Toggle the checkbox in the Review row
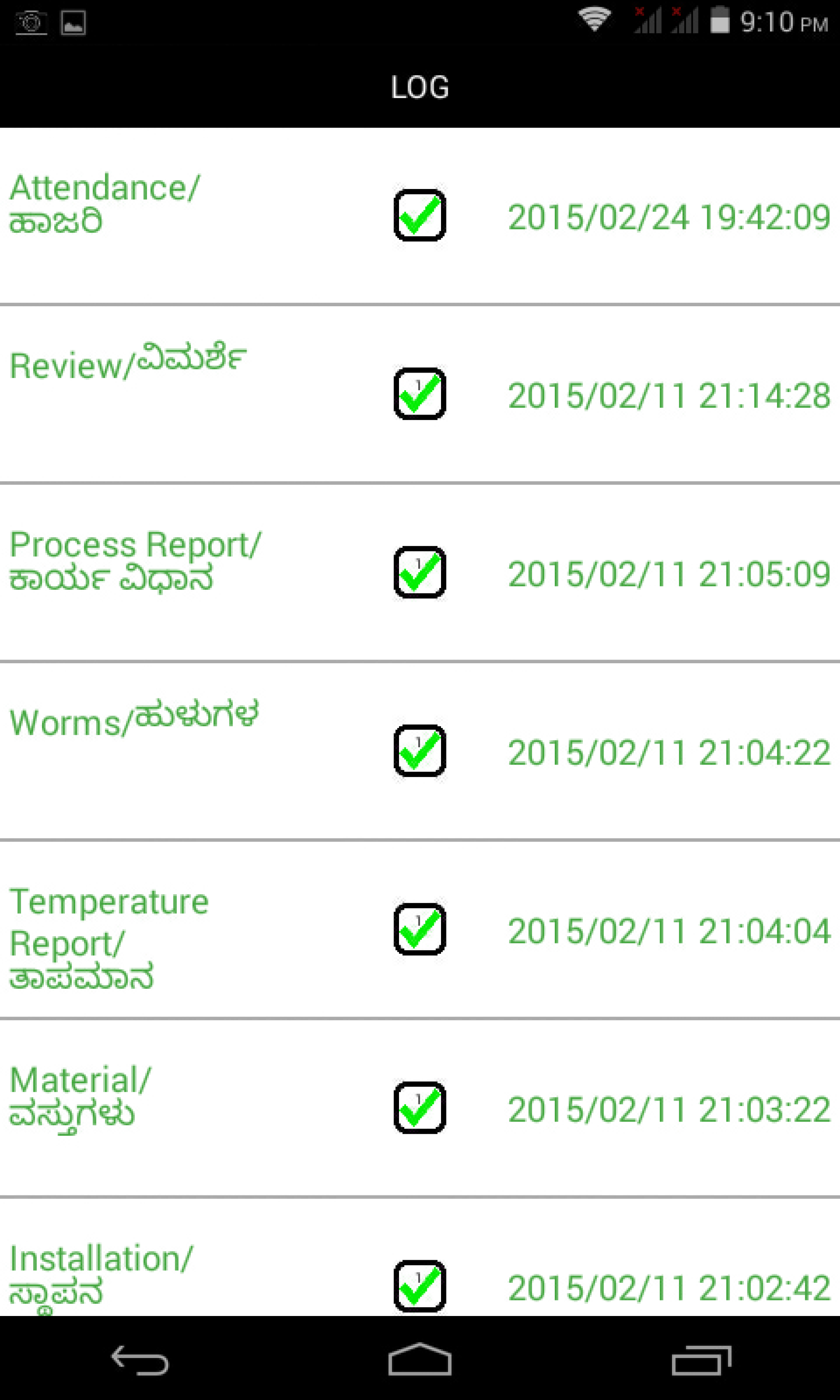Image resolution: width=840 pixels, height=1400 pixels. click(420, 394)
